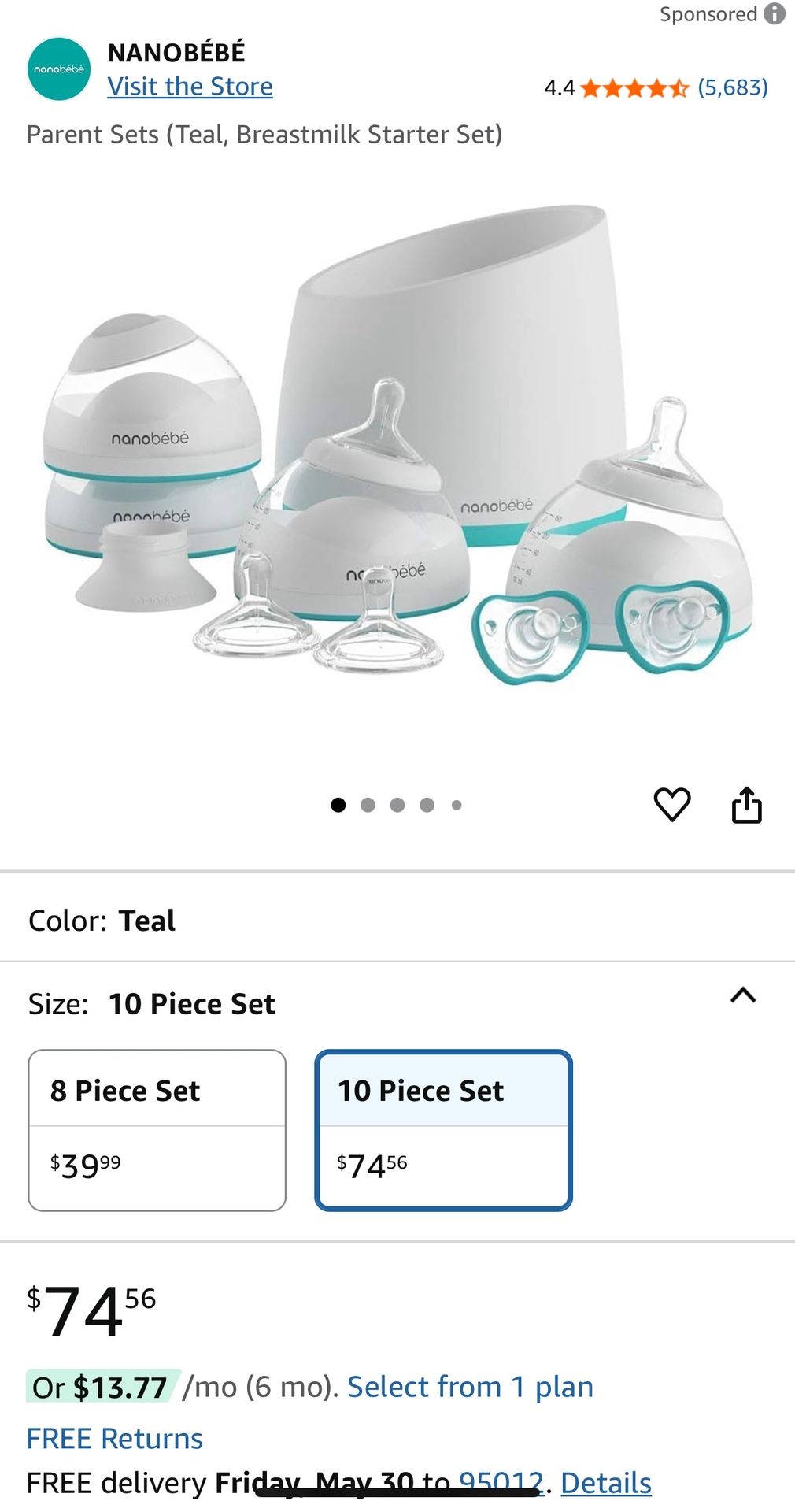Select the 10 Piece Set option
The width and height of the screenshot is (795, 1512).
pos(443,1130)
